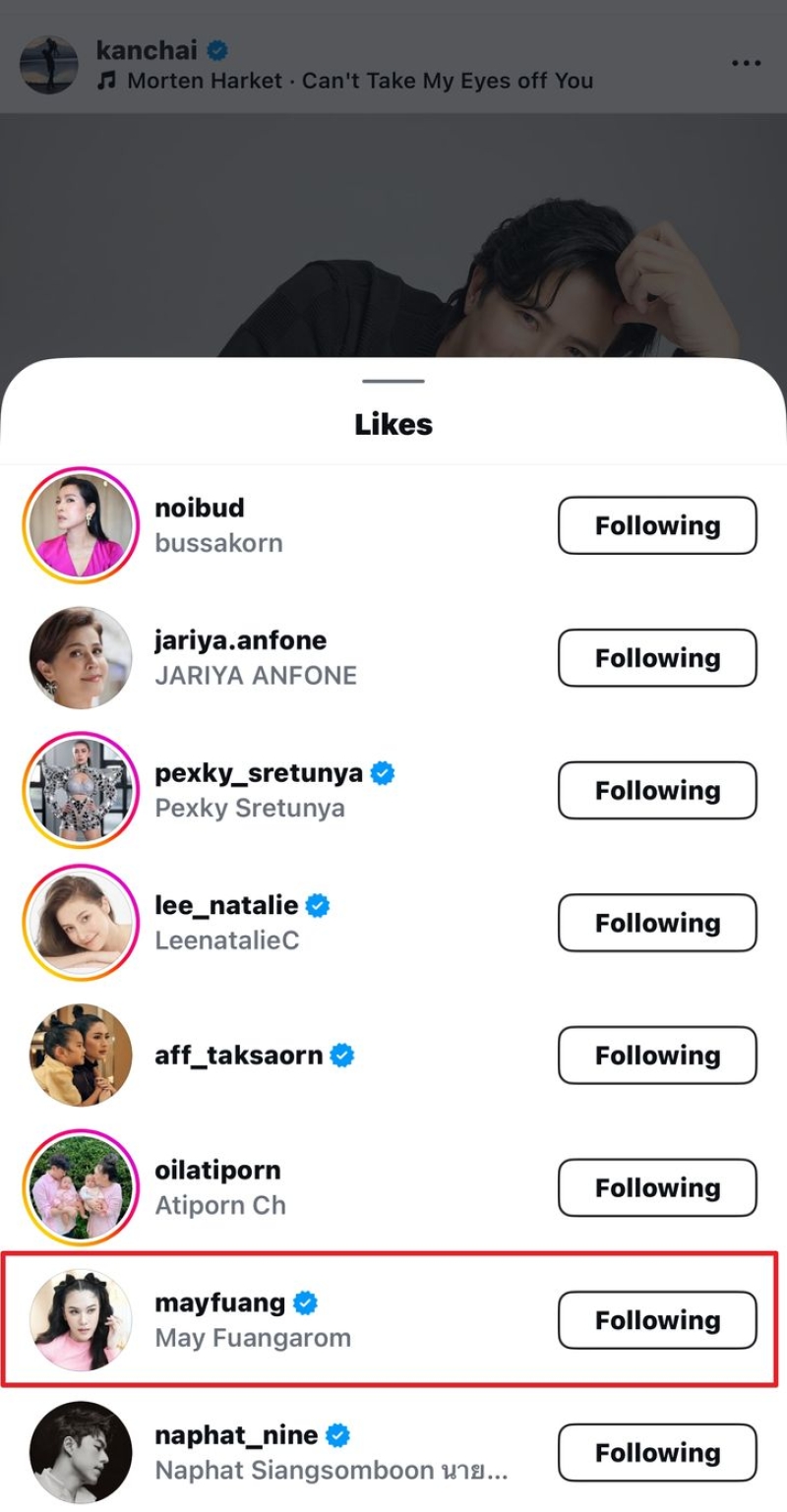Open pexky_sretunya's profile row
This screenshot has height=1512, width=787.
[258, 774]
